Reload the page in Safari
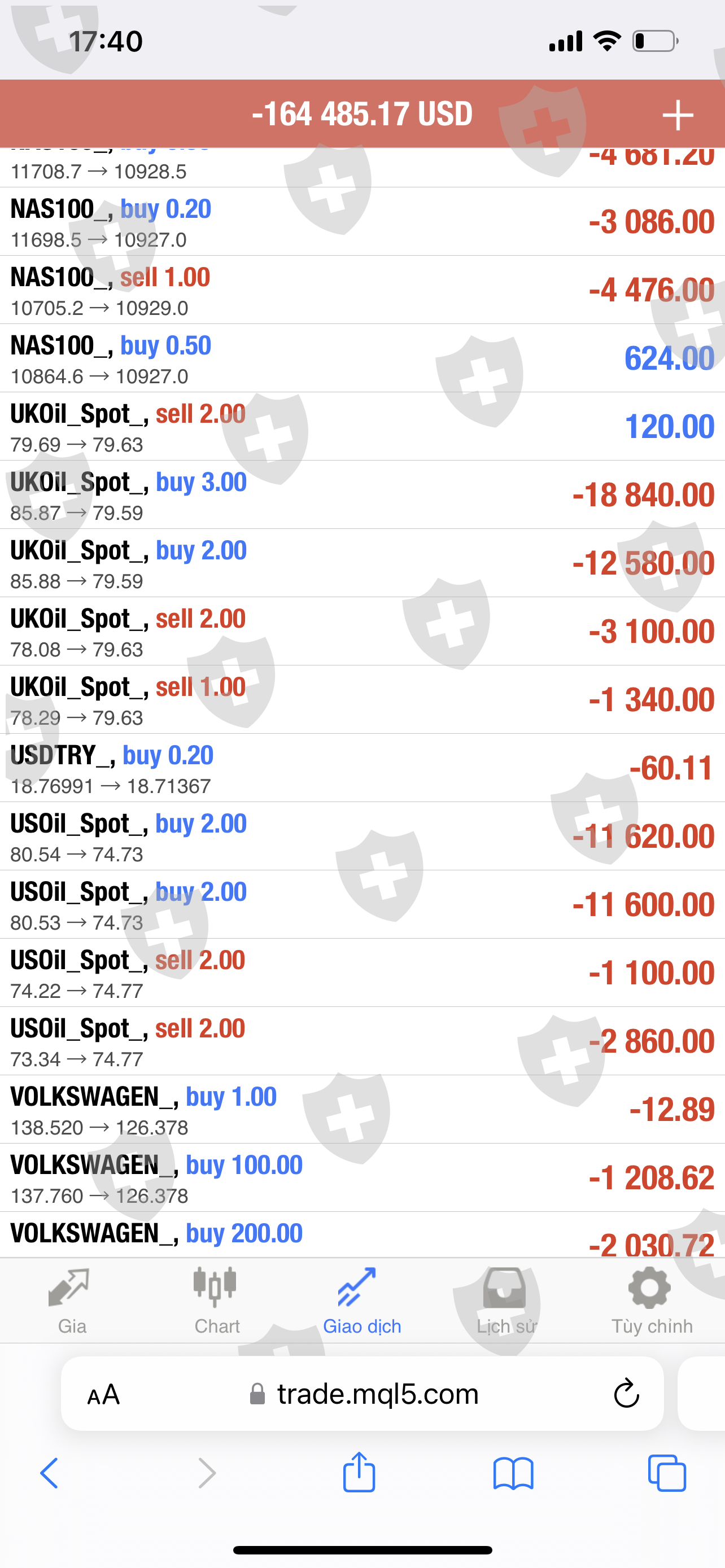Viewport: 725px width, 1568px height. [x=626, y=1394]
